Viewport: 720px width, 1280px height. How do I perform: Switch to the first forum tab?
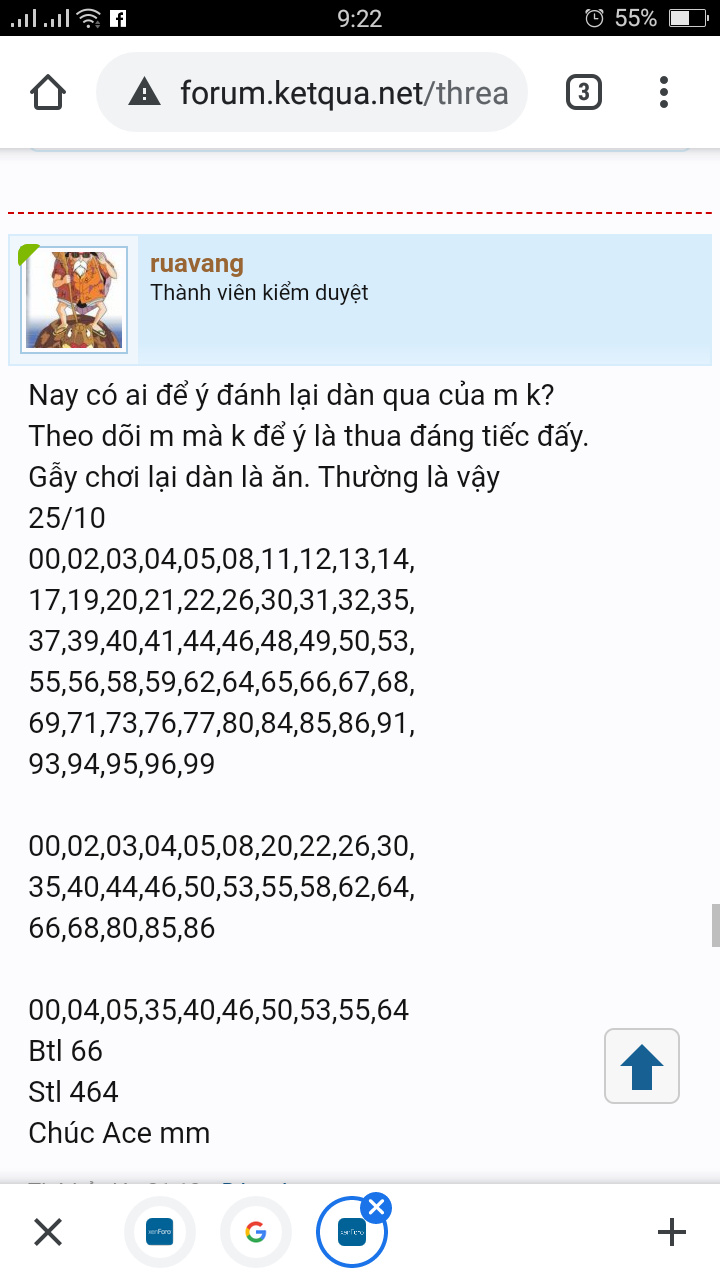160,1232
